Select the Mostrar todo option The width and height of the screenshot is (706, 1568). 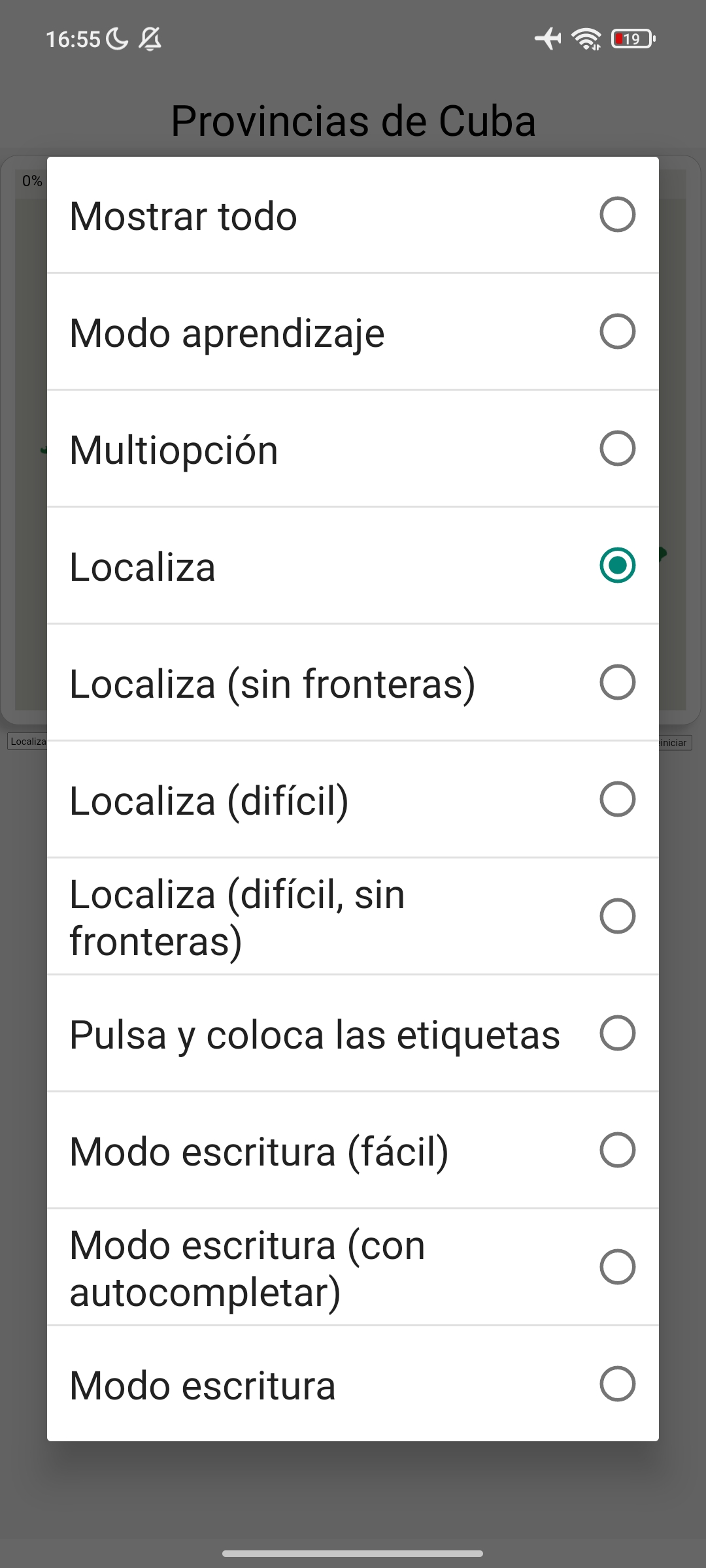[x=353, y=215]
